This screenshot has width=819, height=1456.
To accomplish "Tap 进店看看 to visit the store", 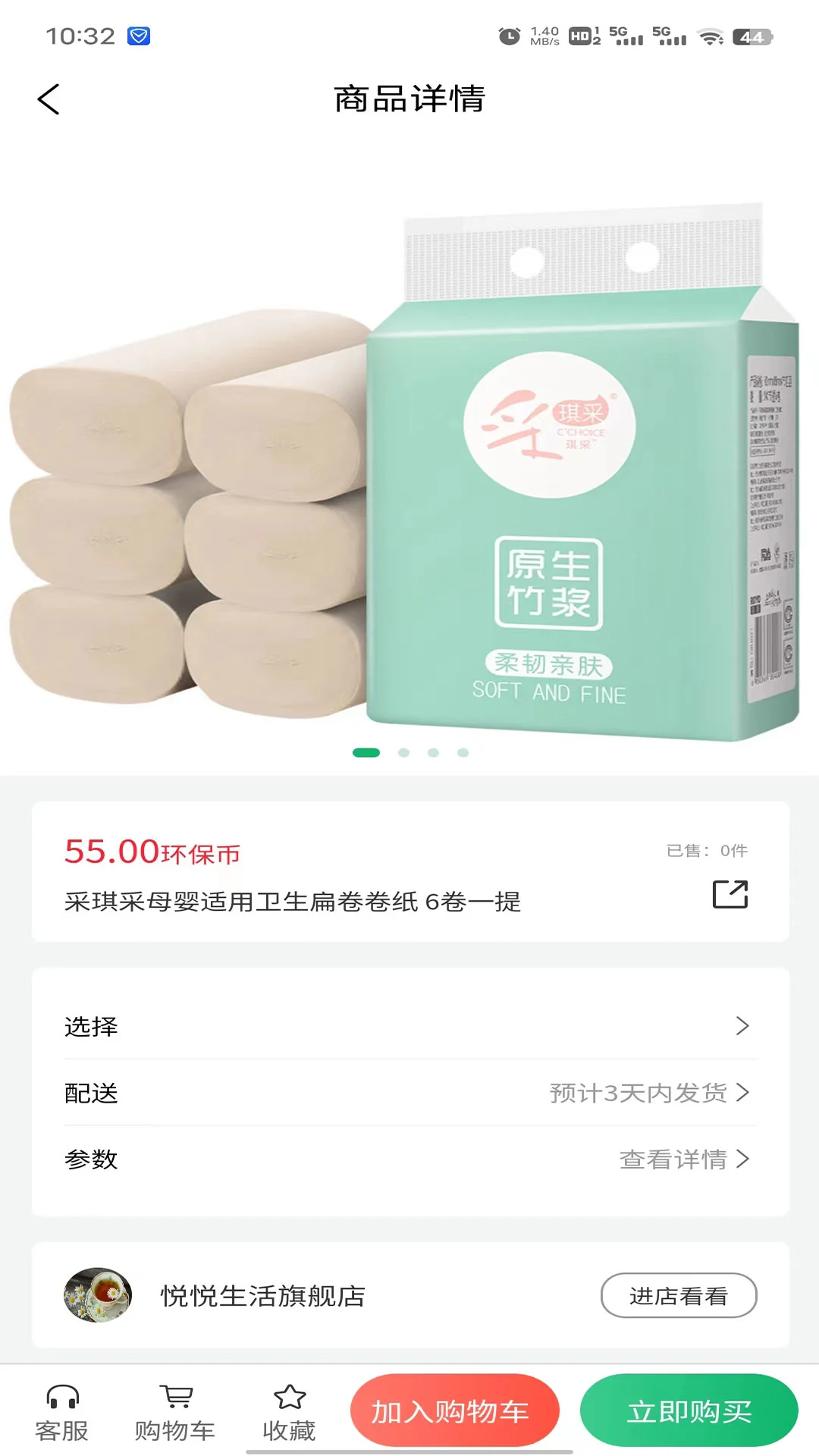I will pyautogui.click(x=678, y=1295).
